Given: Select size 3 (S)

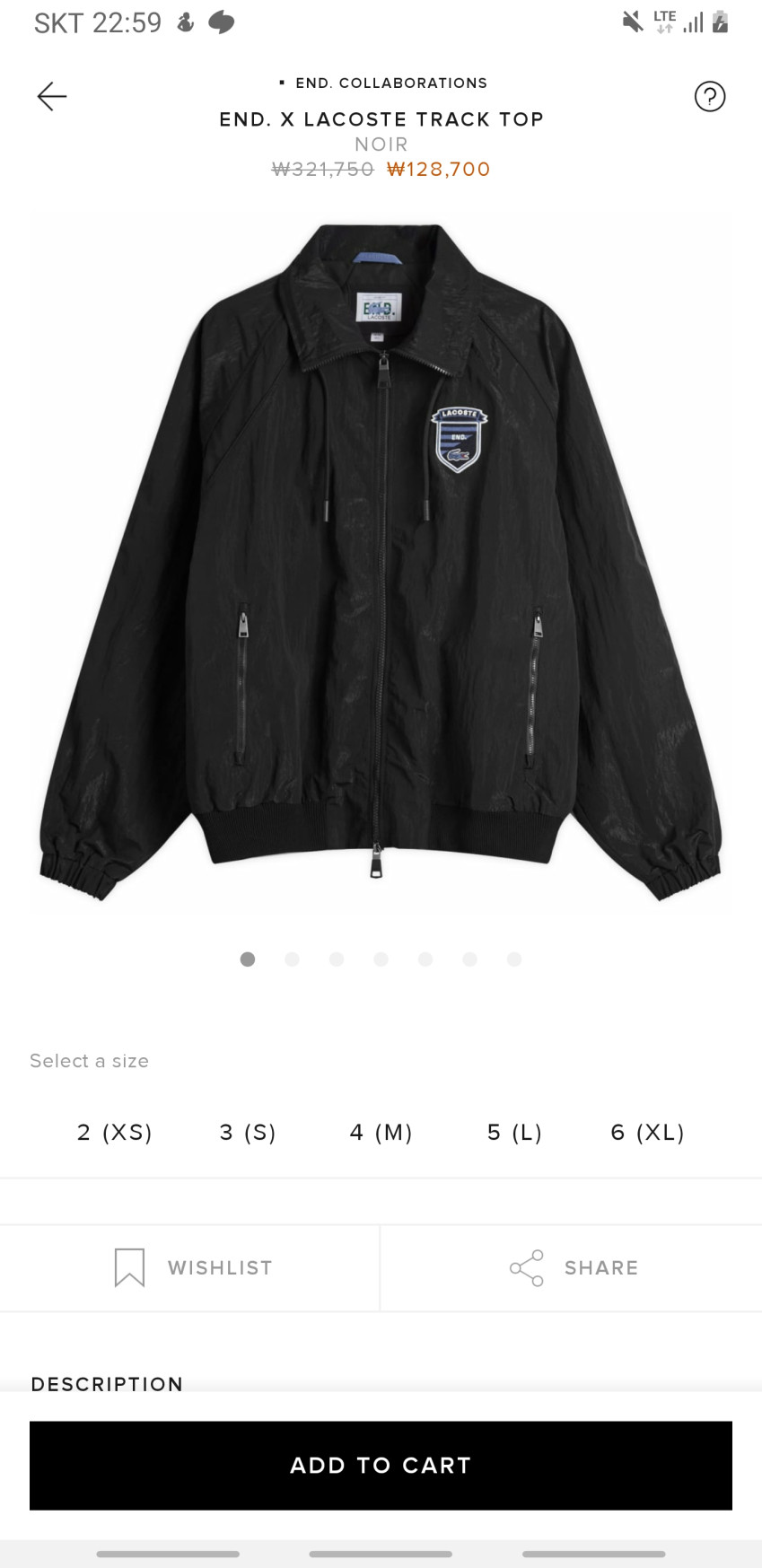Looking at the screenshot, I should tap(248, 1132).
